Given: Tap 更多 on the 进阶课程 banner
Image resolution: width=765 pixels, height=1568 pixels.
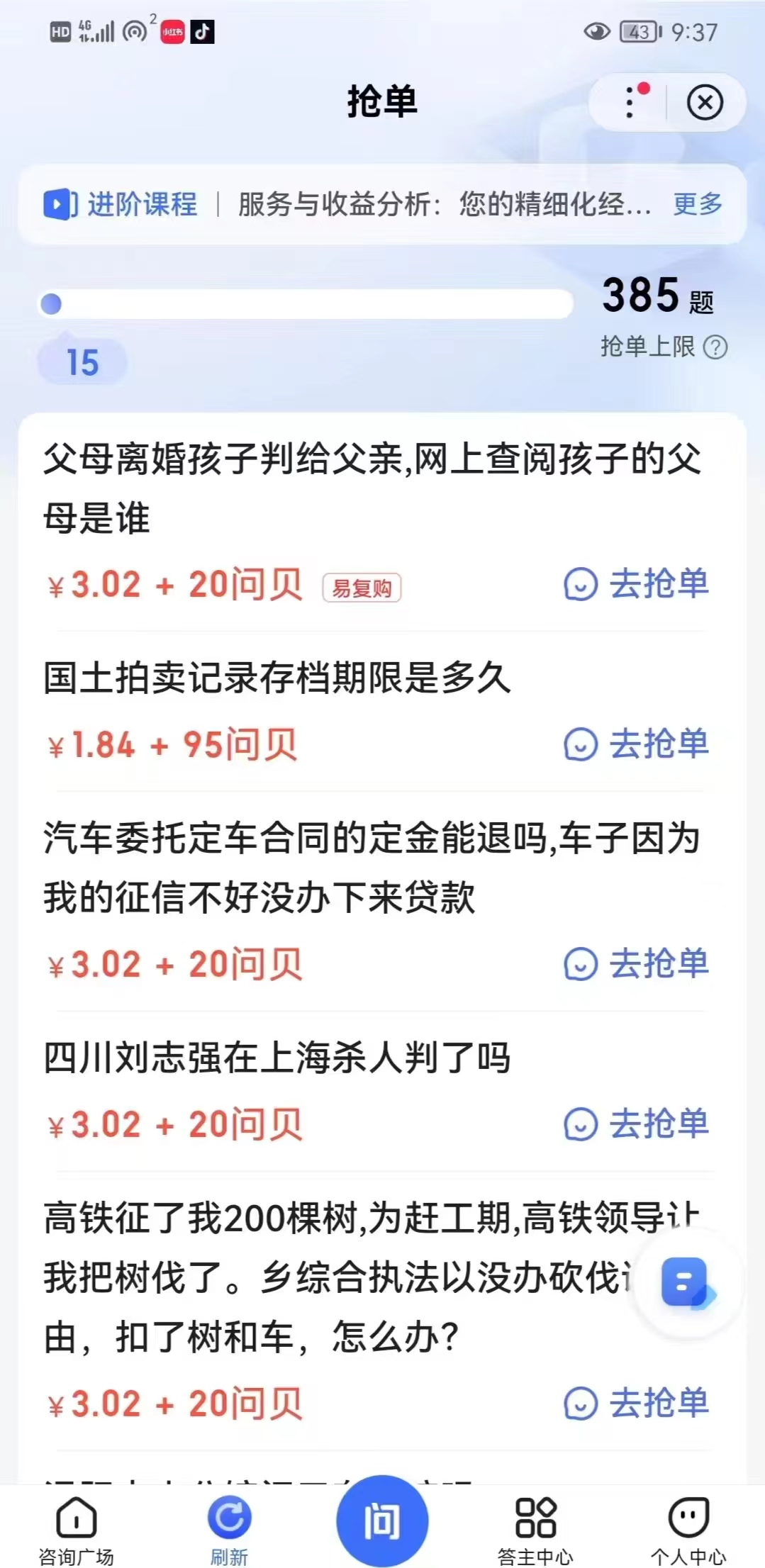Looking at the screenshot, I should [698, 204].
